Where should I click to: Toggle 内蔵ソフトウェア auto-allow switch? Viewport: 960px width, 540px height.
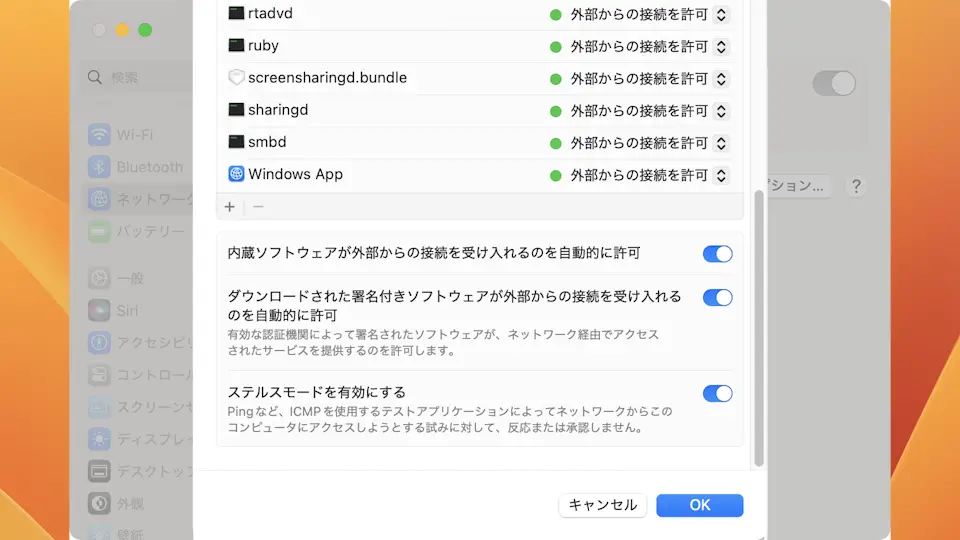pyautogui.click(x=717, y=254)
